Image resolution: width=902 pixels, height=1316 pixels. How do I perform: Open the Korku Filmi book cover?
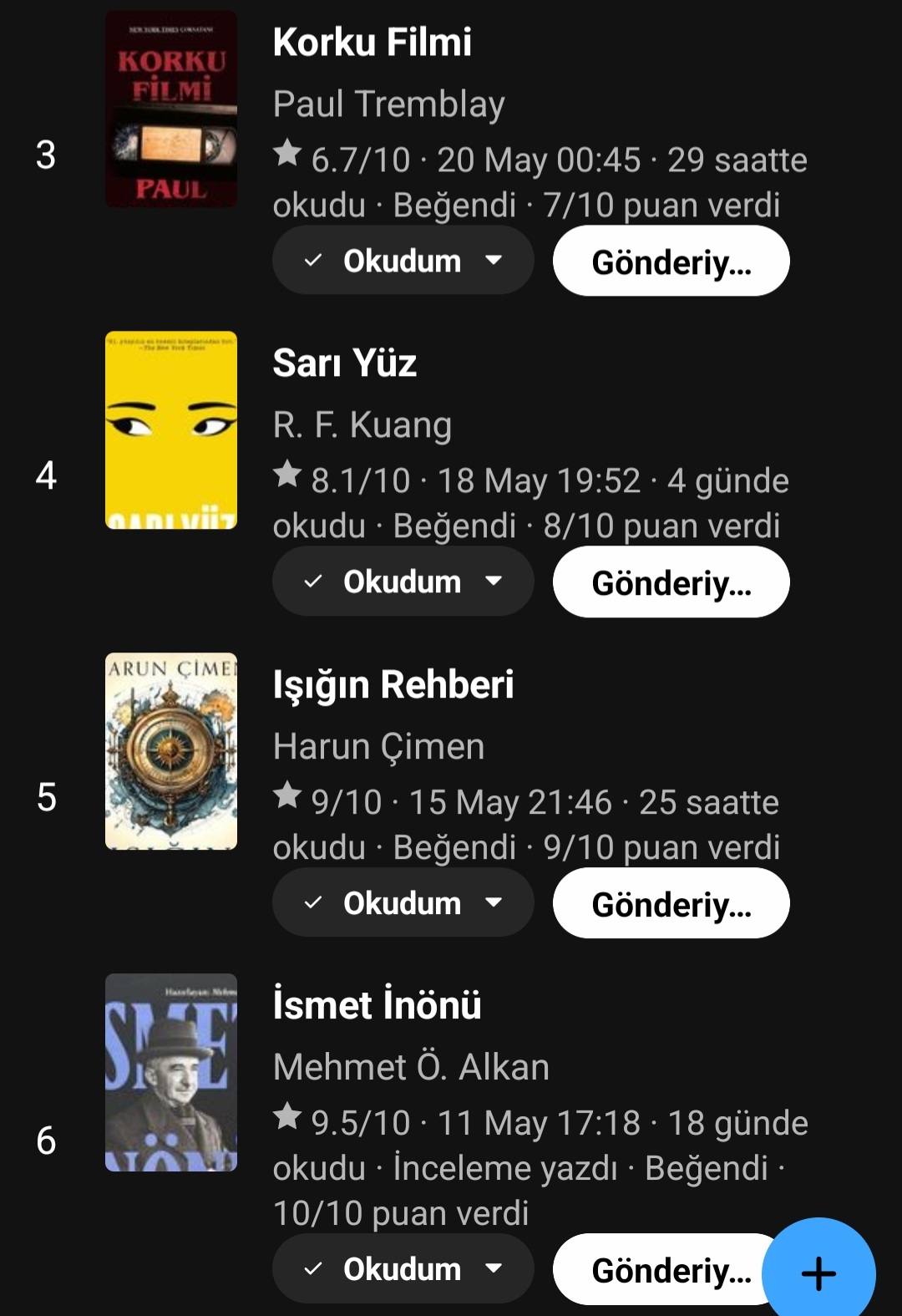(x=170, y=109)
